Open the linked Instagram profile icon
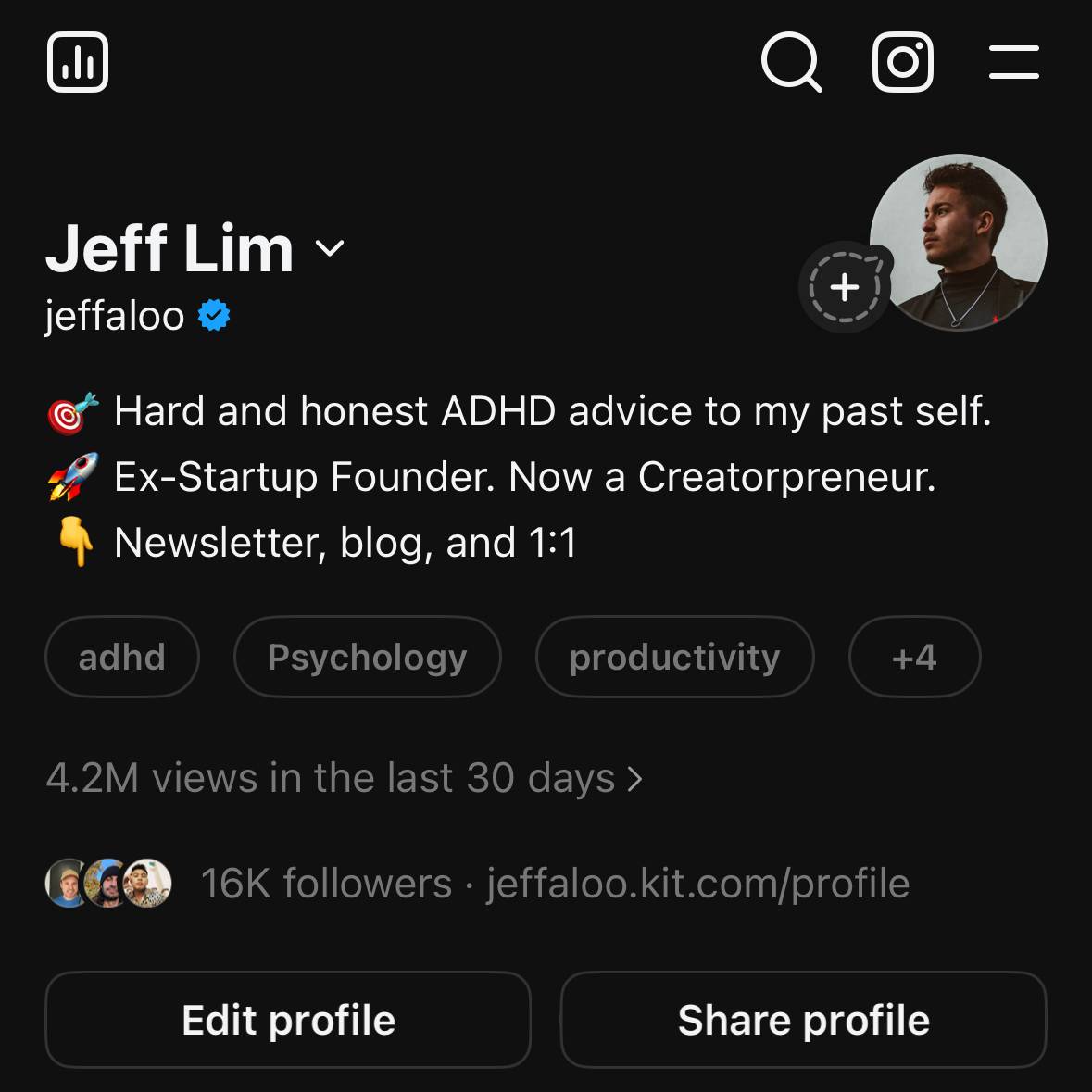Screen dimensions: 1092x1092 (903, 63)
